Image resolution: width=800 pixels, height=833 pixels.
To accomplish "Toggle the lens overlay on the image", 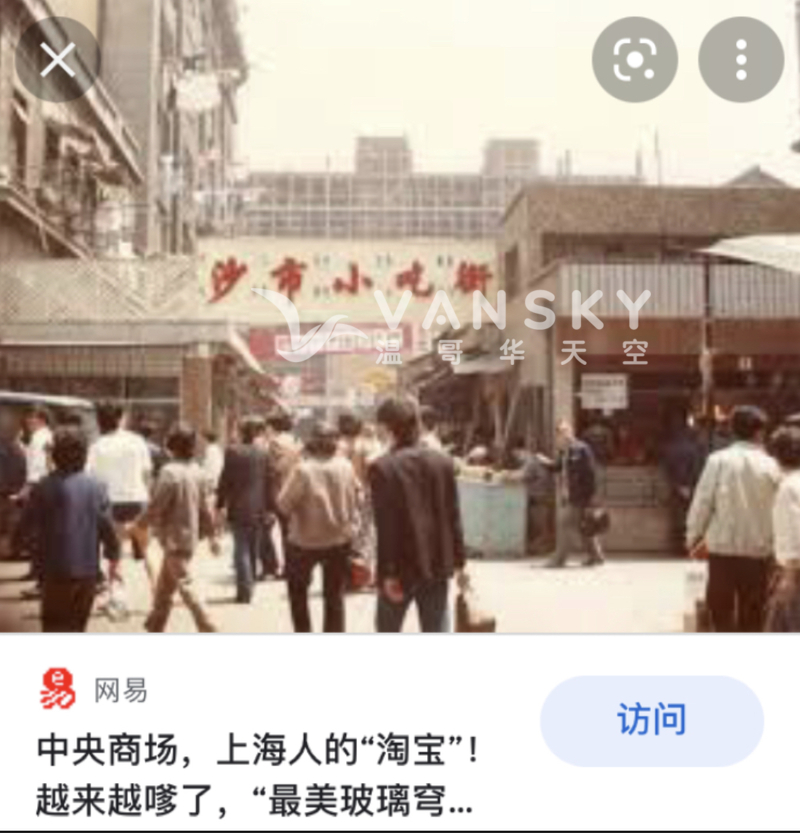I will click(632, 58).
